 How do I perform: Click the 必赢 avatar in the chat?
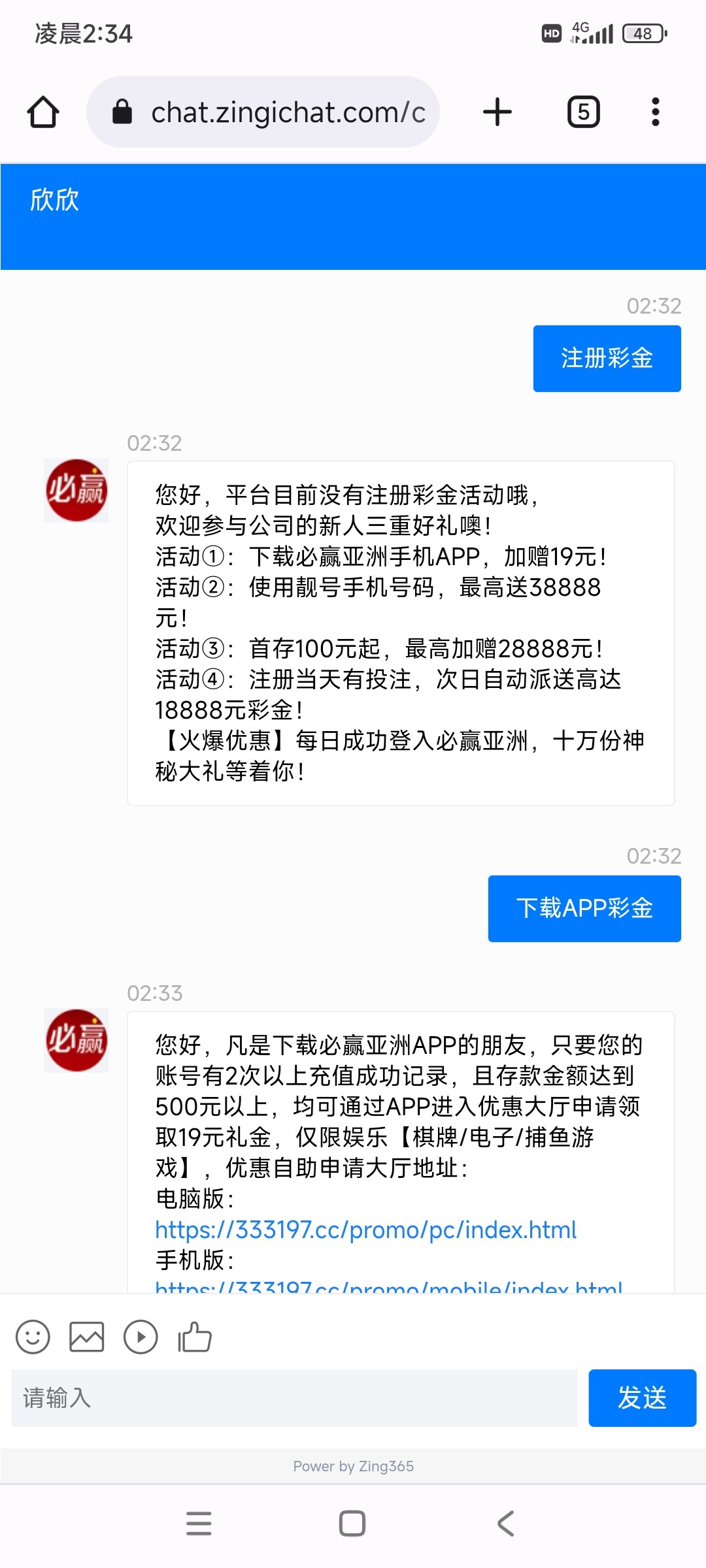click(76, 489)
